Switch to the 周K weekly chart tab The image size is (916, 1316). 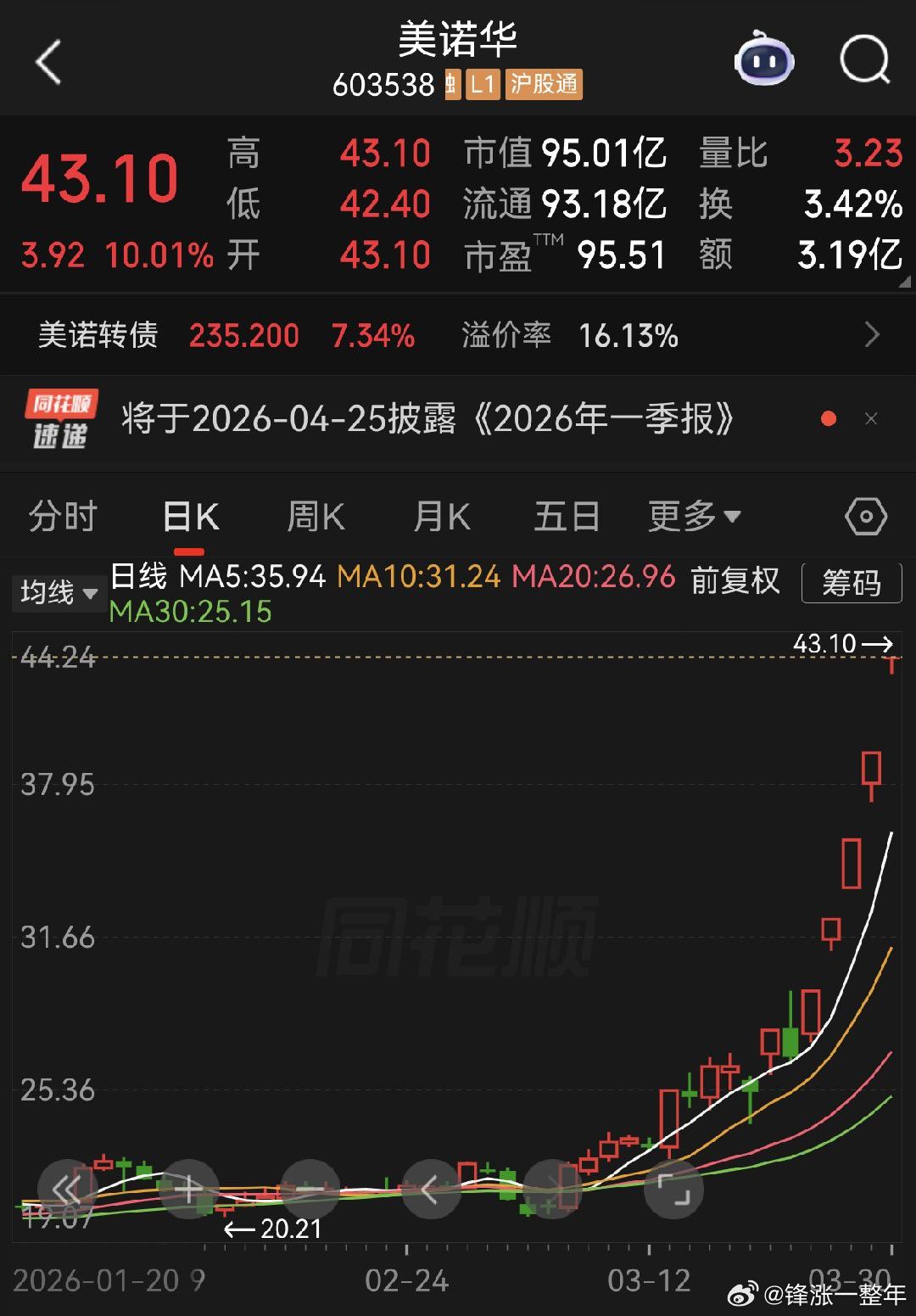coord(315,516)
